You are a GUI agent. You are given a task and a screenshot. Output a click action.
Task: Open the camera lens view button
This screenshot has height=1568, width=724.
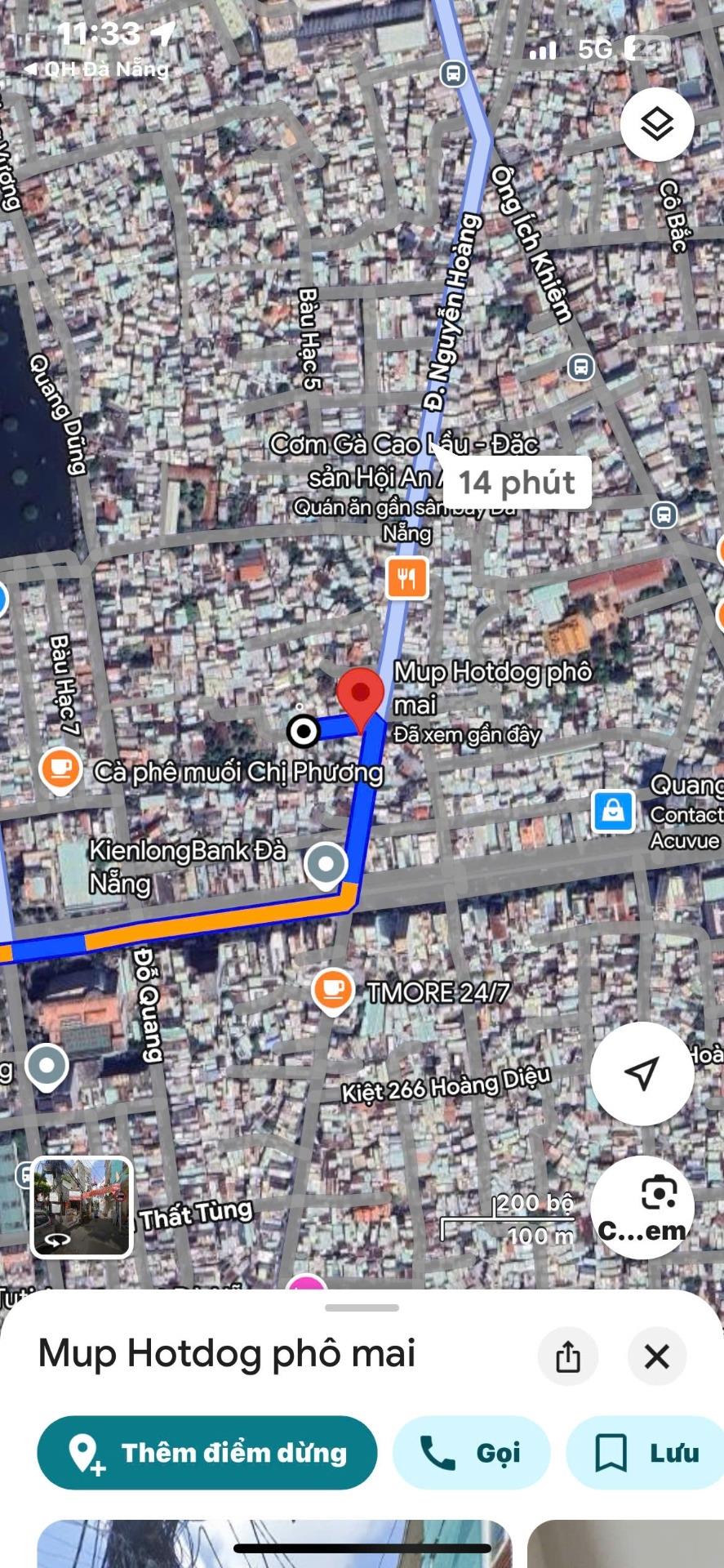[642, 1207]
